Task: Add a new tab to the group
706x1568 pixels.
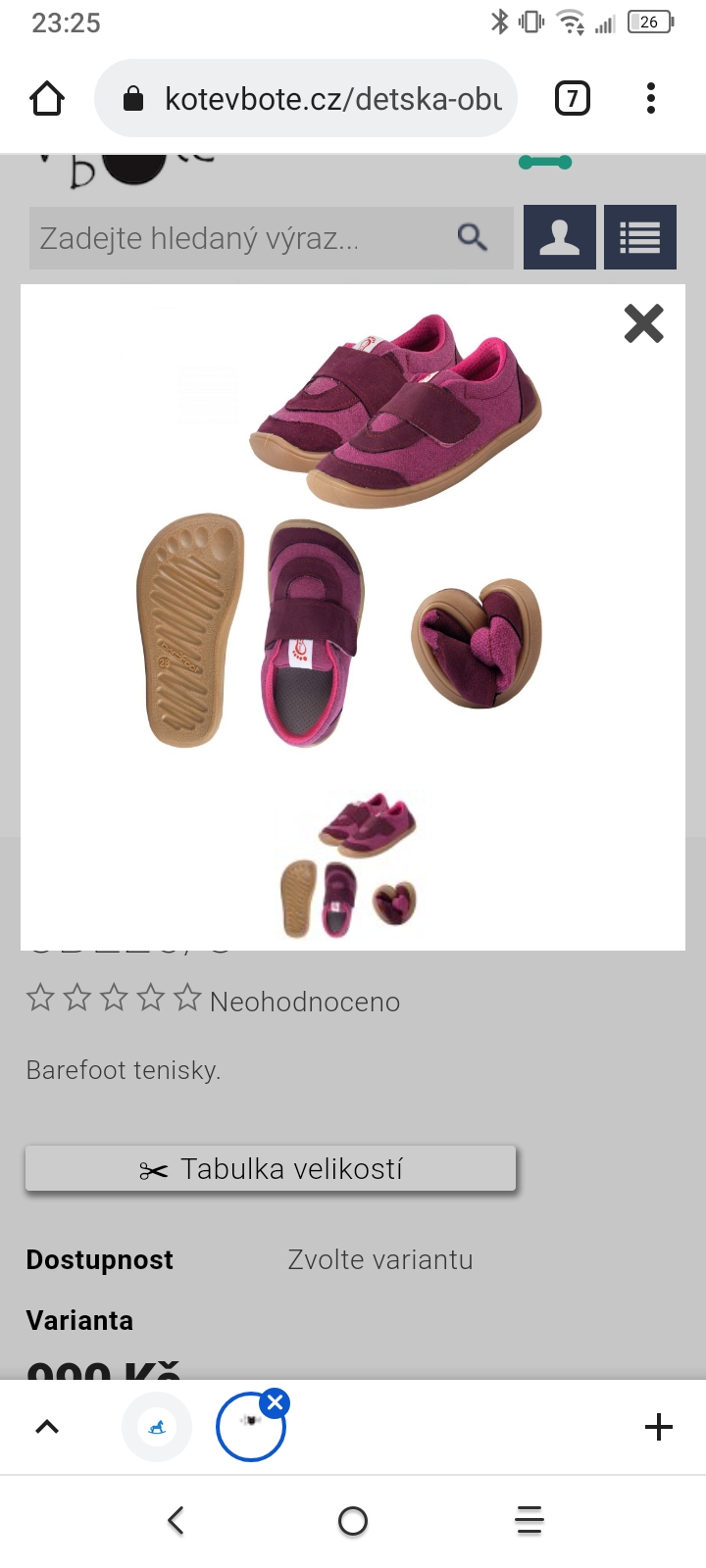Action: 659,1427
